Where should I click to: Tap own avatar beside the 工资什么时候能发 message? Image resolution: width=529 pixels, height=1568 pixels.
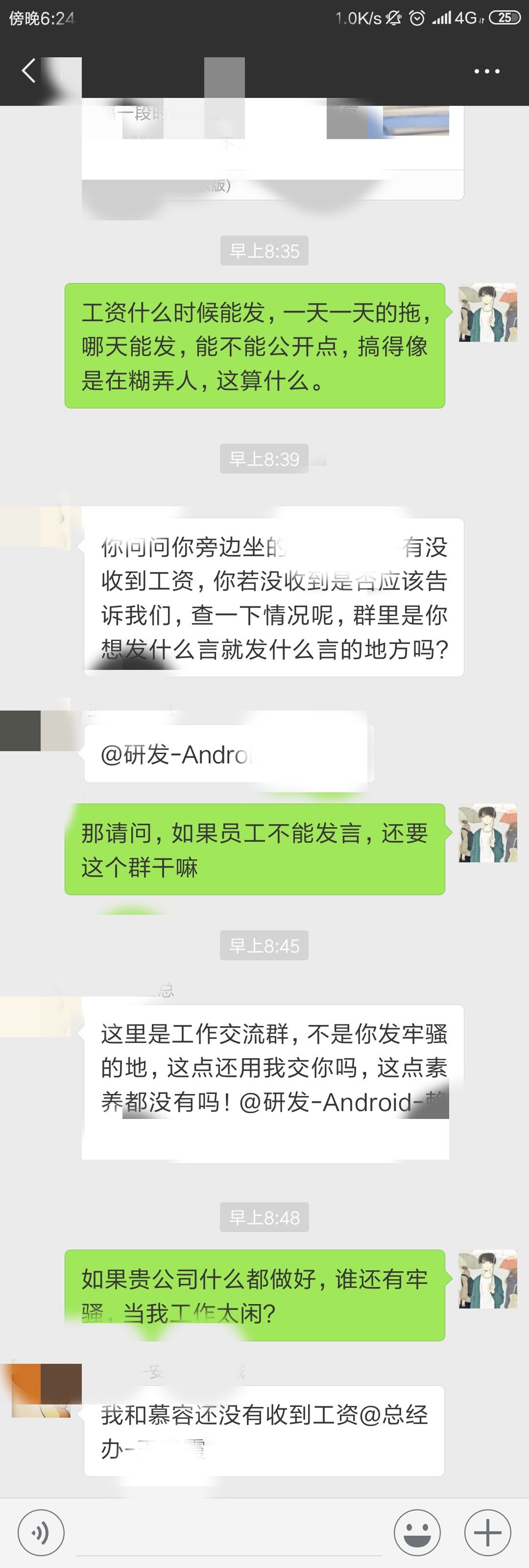click(x=487, y=312)
